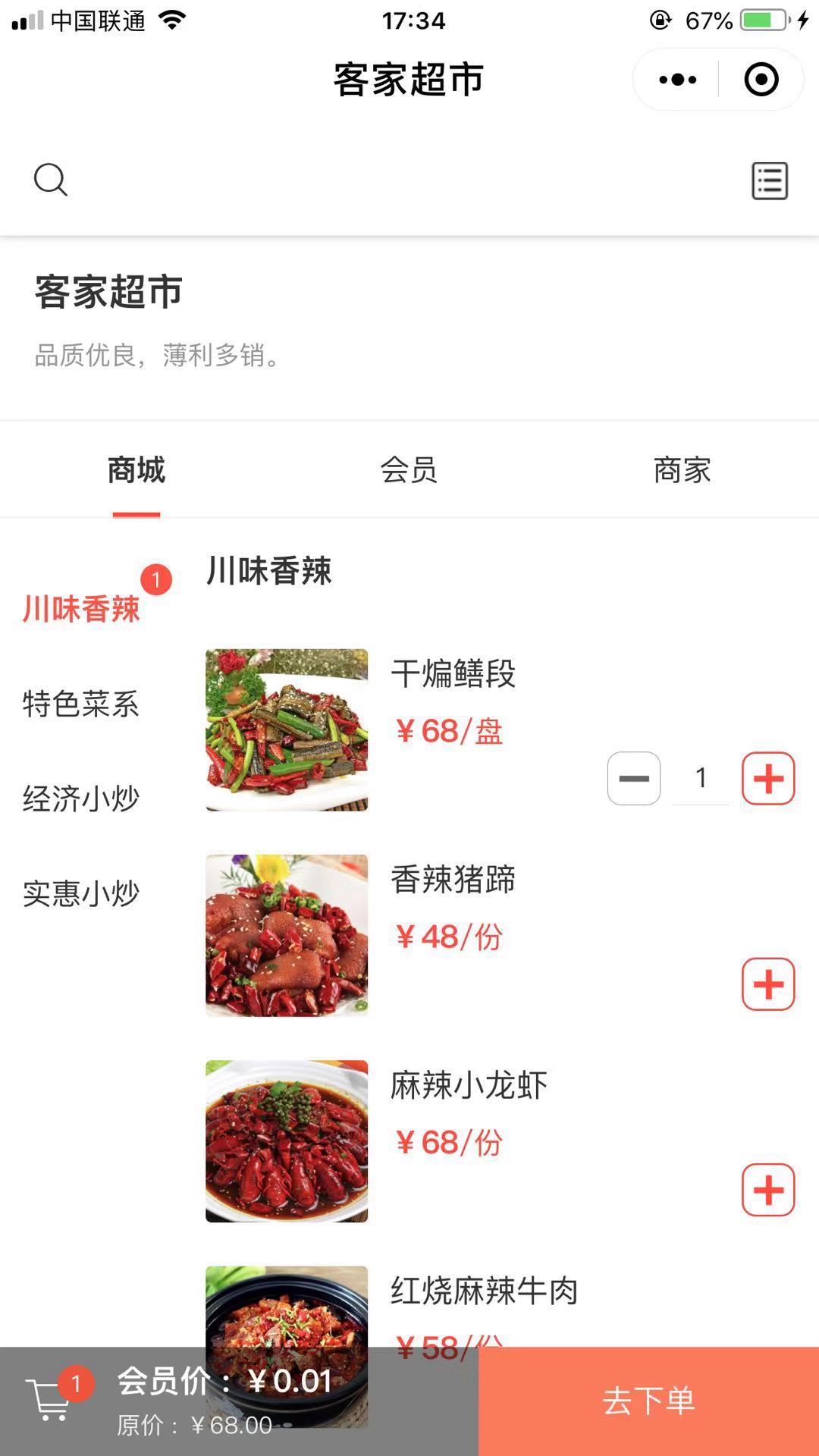The width and height of the screenshot is (819, 1456).
Task: Switch to the 会员 tab
Action: pos(409,470)
